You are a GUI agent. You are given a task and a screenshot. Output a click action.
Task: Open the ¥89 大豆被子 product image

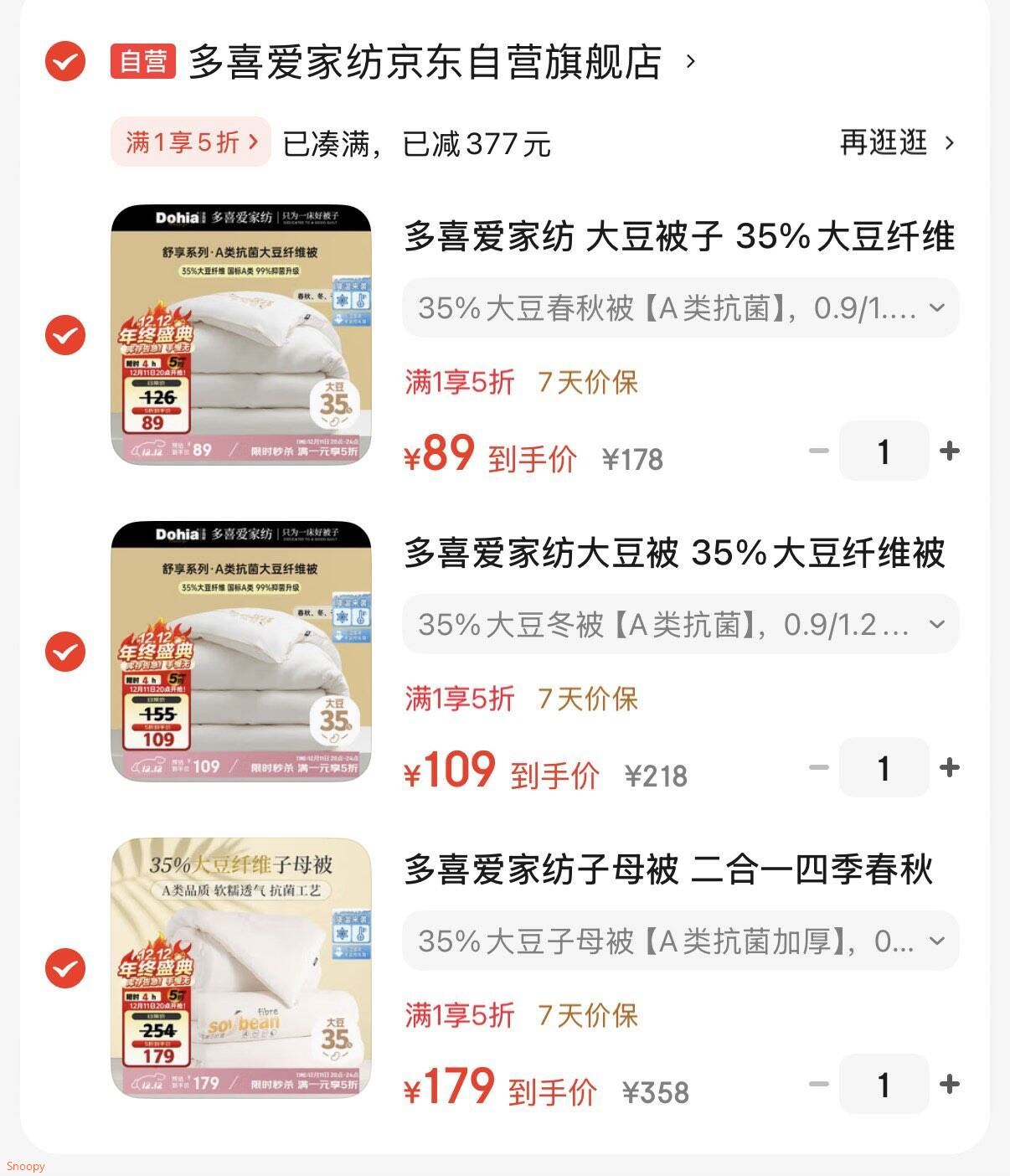[x=241, y=334]
